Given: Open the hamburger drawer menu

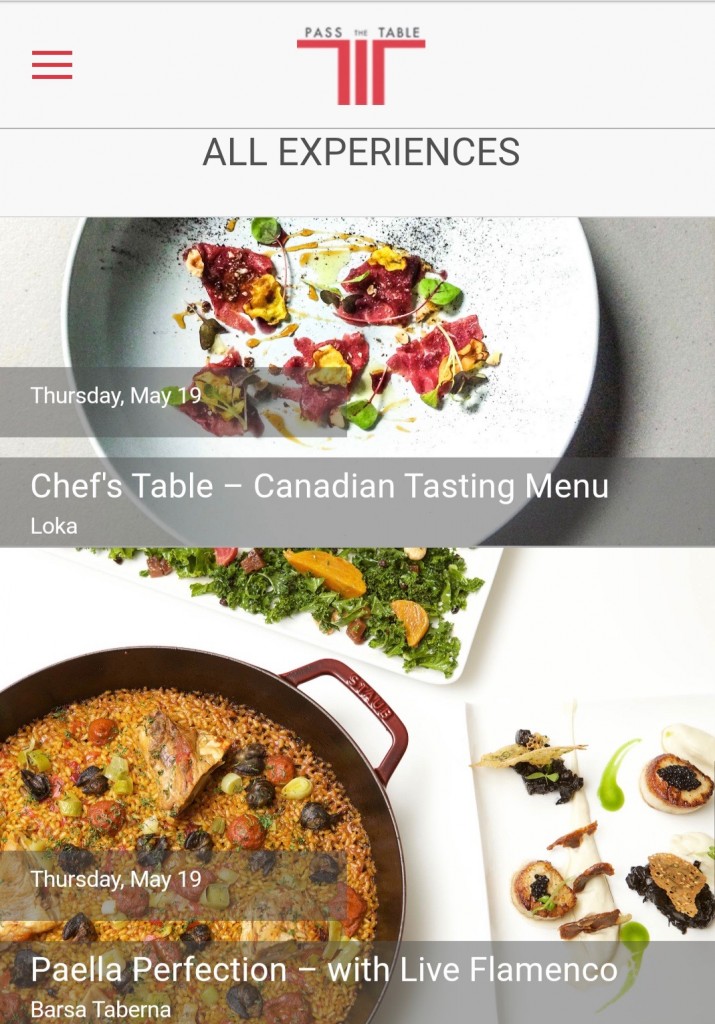Looking at the screenshot, I should [x=52, y=65].
